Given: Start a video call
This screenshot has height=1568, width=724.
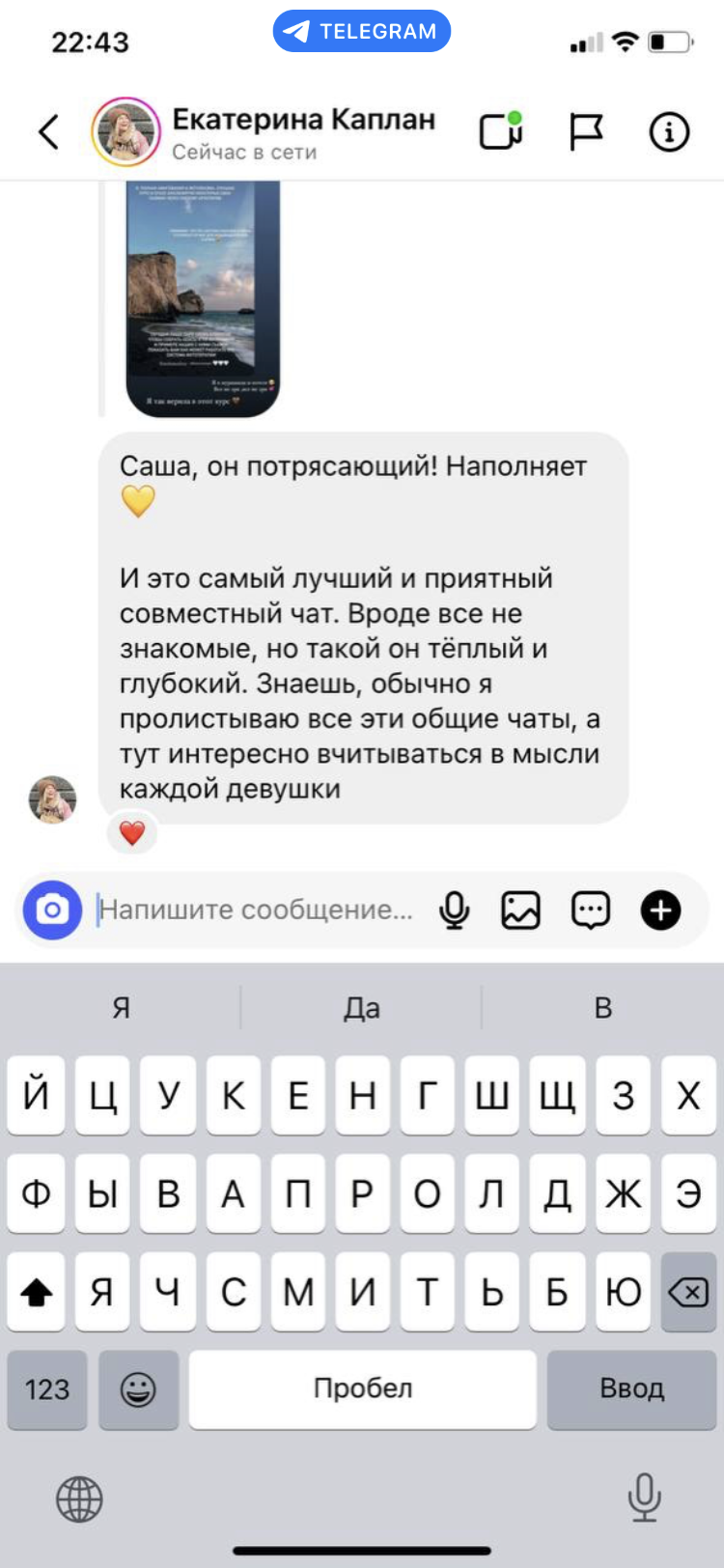Looking at the screenshot, I should click(501, 131).
